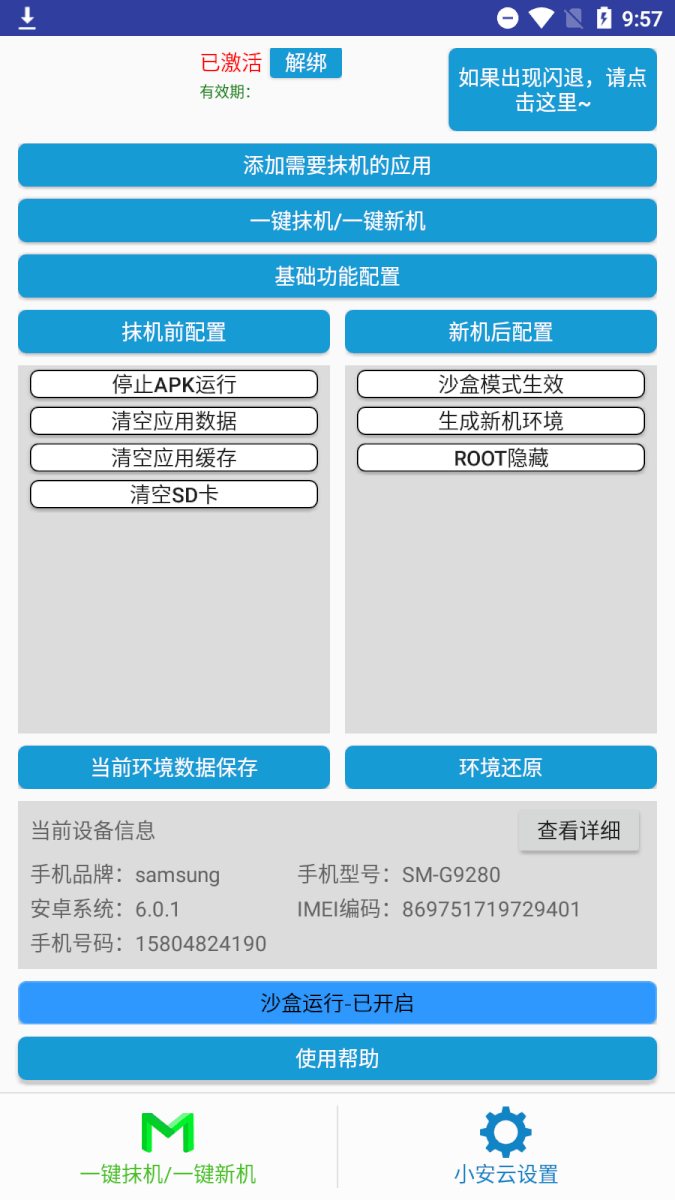
Task: Tap 当前环境数据保存
Action: point(174,767)
